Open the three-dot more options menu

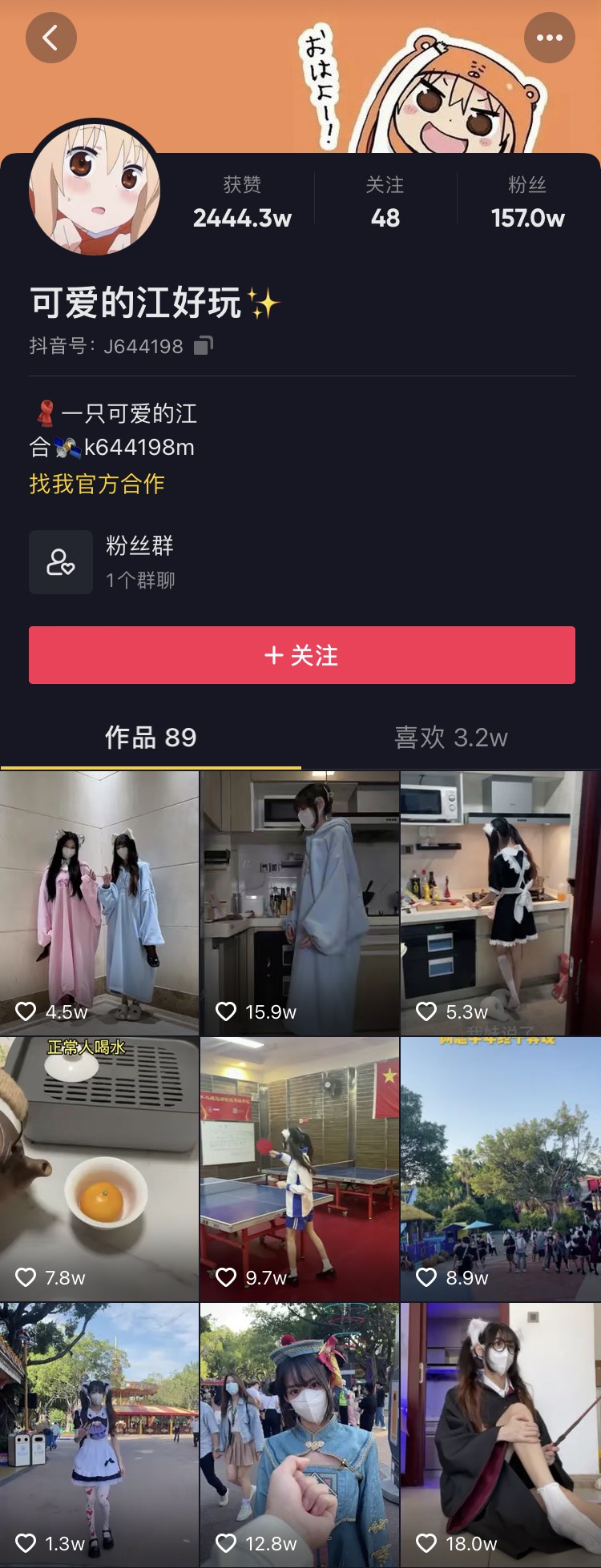coord(549,38)
